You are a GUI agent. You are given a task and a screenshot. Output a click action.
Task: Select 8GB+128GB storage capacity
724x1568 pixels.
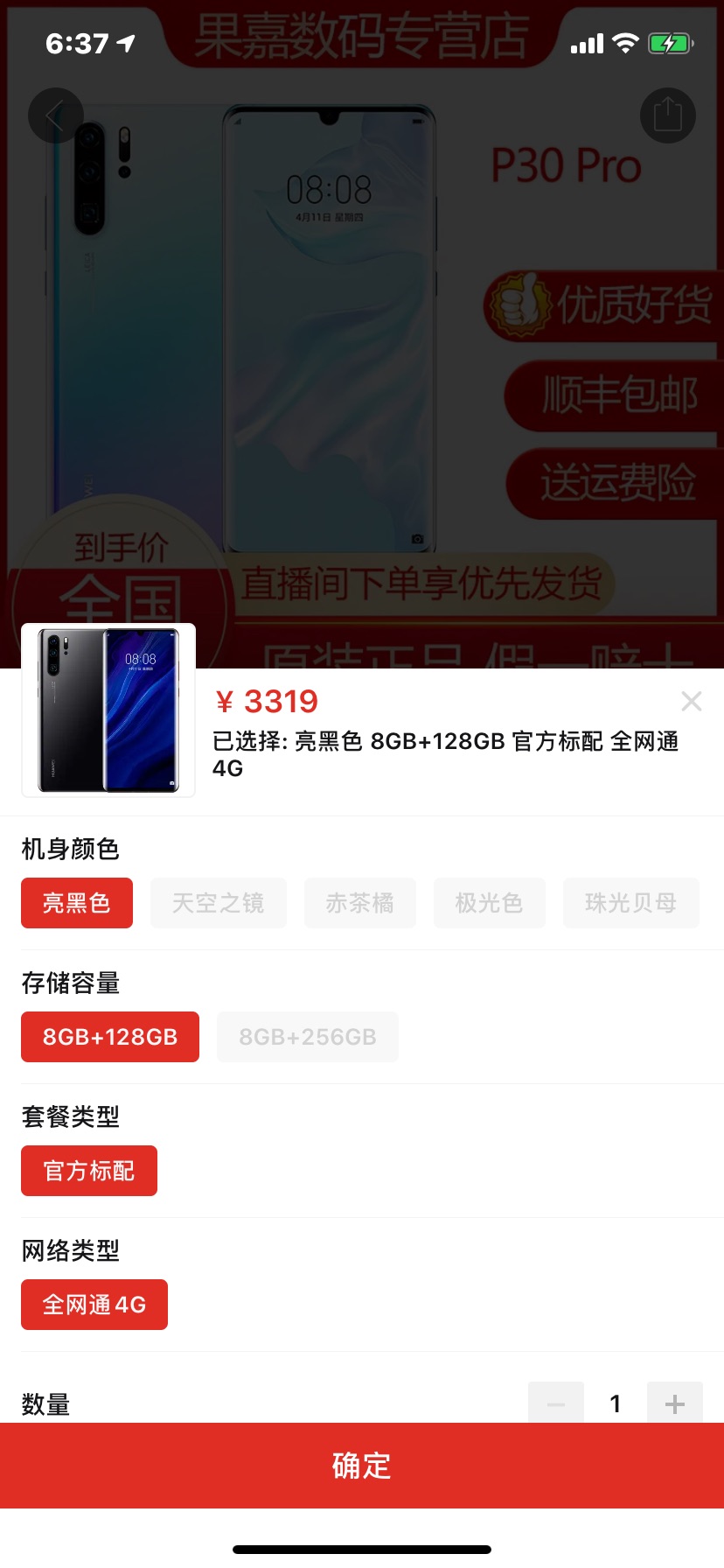[x=110, y=1037]
